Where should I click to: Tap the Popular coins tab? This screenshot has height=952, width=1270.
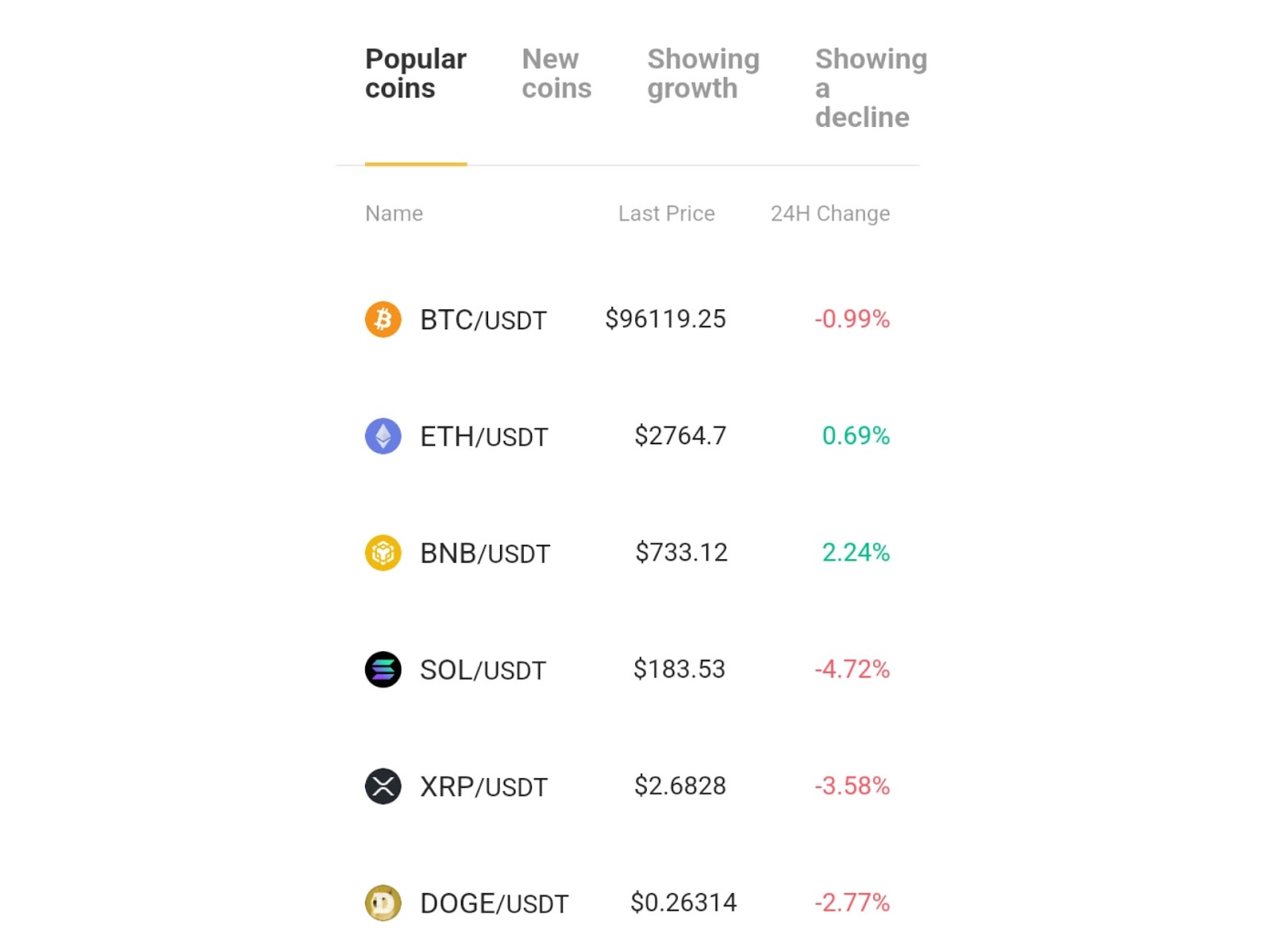click(x=415, y=74)
